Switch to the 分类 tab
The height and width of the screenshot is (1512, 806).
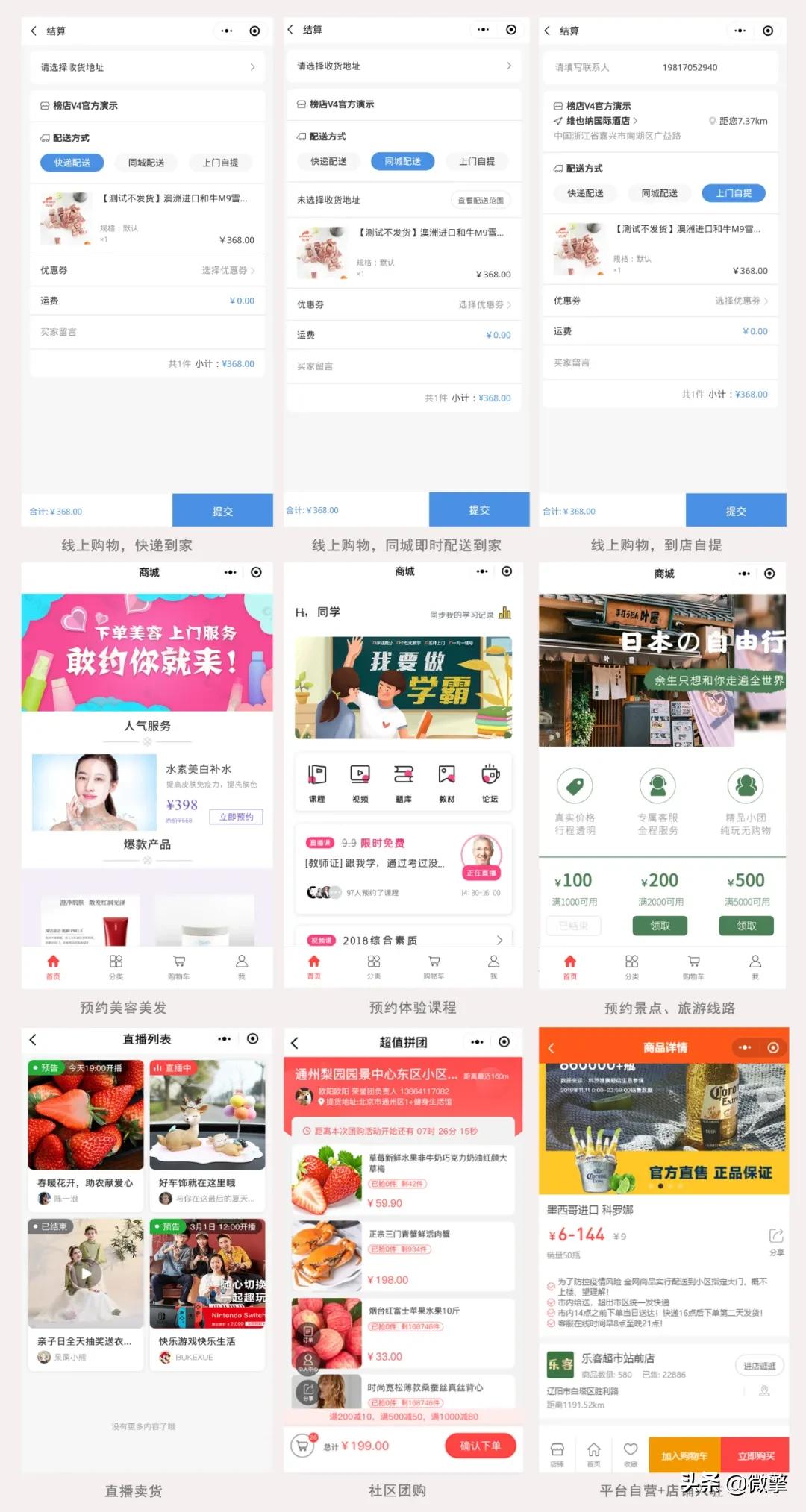point(116,964)
